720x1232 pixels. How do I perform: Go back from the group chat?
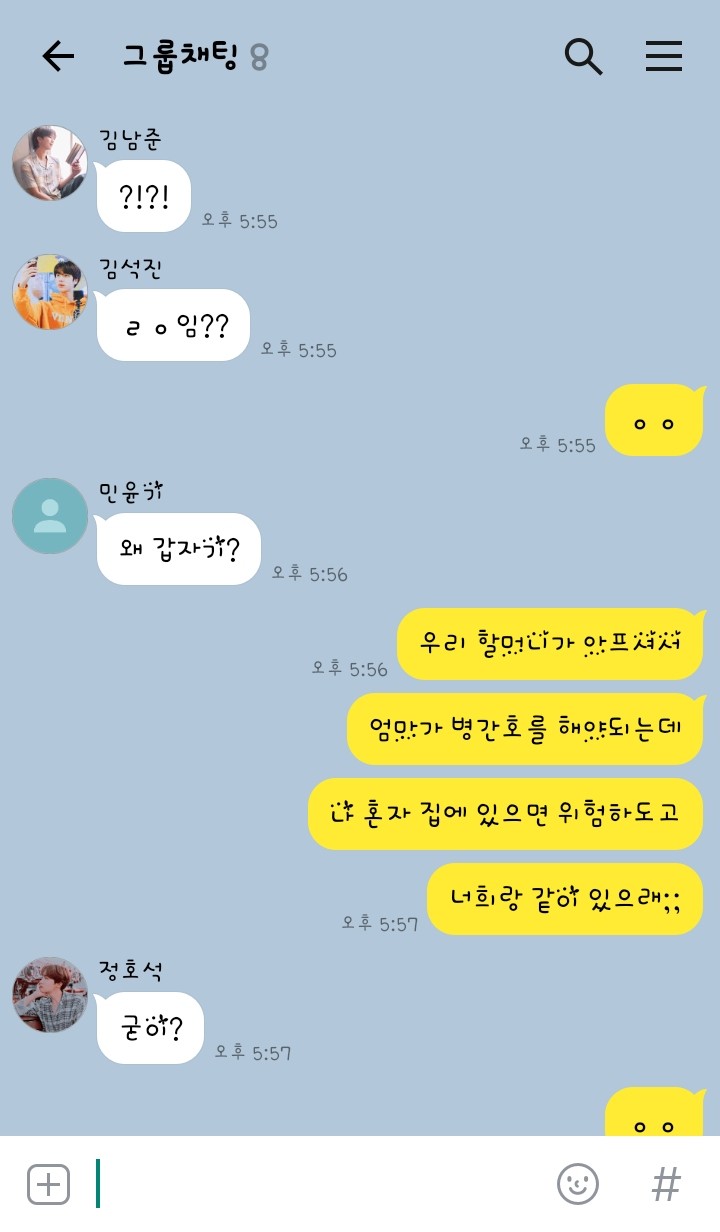pos(58,57)
